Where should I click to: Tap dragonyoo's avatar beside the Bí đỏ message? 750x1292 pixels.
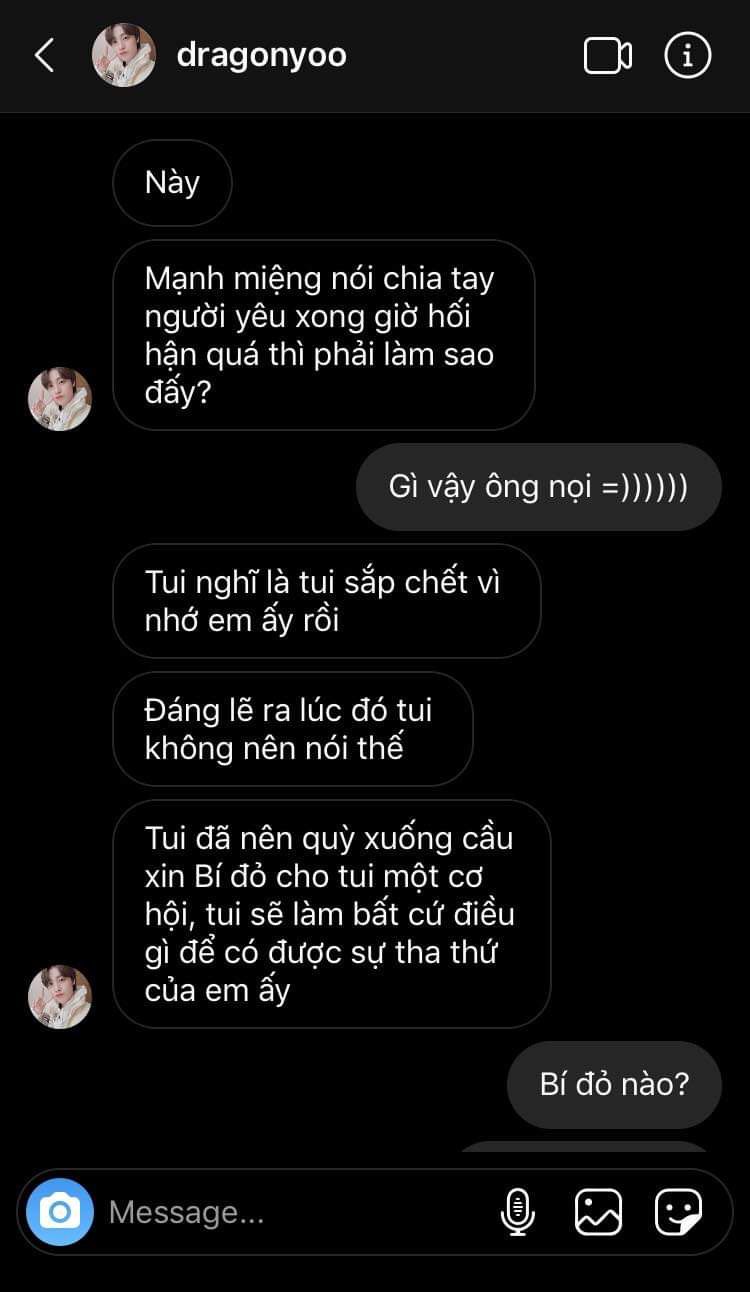click(x=60, y=996)
